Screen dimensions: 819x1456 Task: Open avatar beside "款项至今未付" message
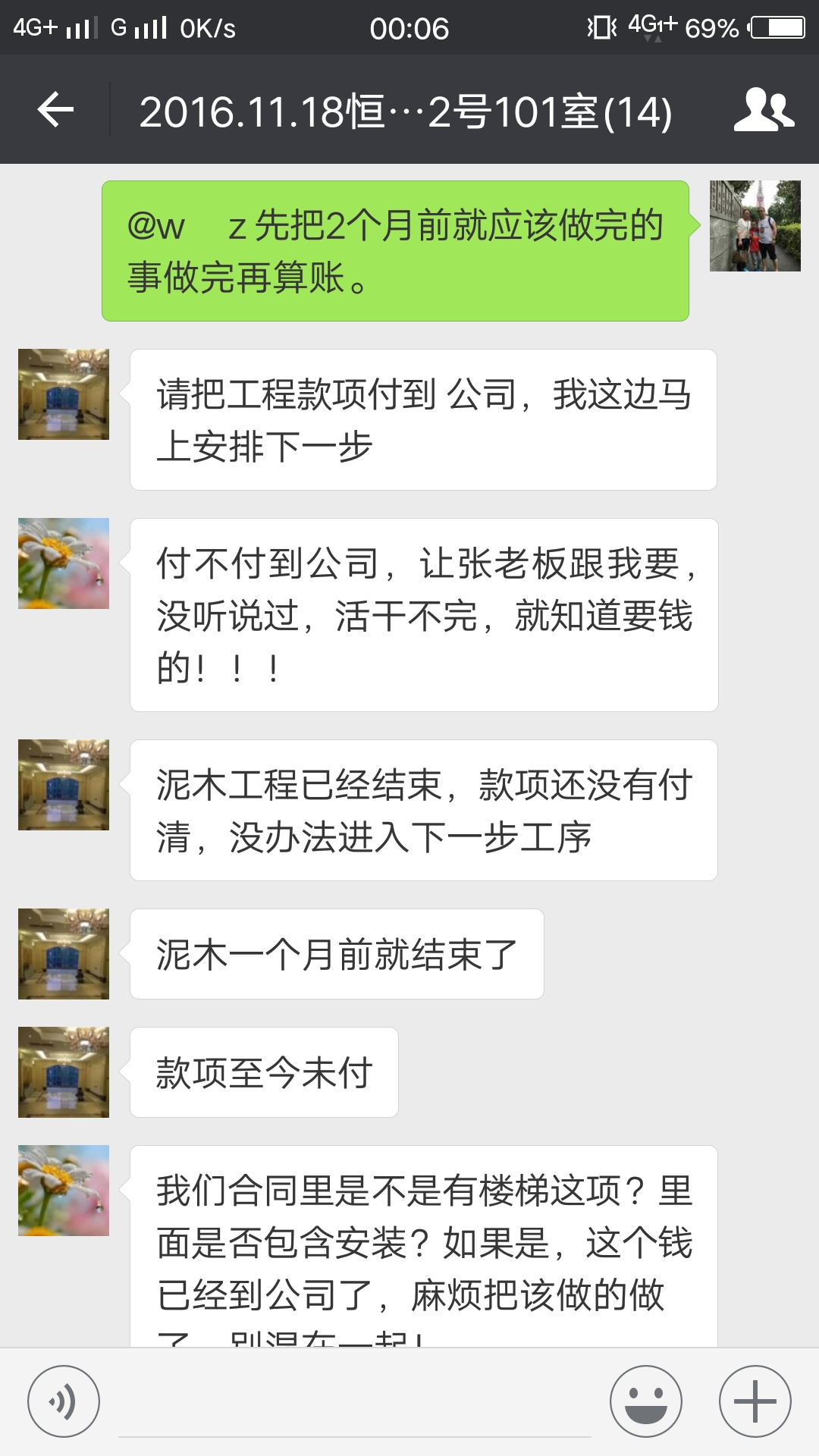(x=64, y=1072)
